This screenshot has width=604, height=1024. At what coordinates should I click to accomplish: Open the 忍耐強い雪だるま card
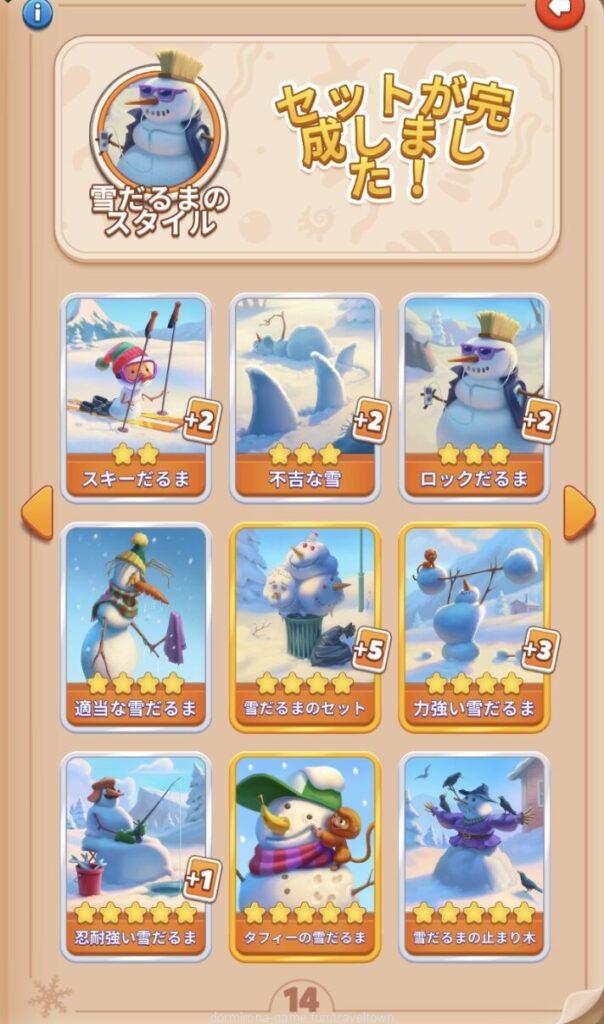137,856
